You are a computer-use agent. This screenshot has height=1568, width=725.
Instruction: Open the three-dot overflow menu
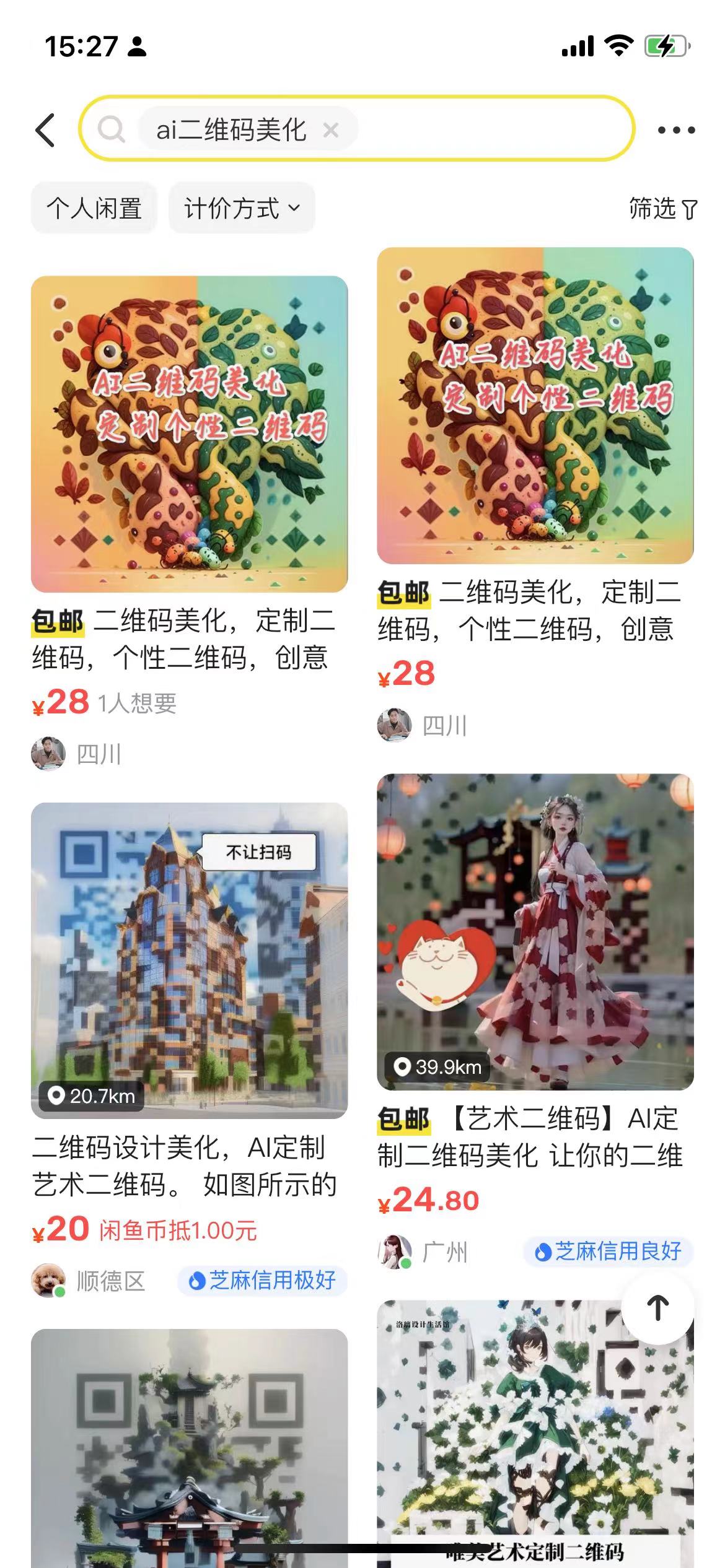pos(676,130)
